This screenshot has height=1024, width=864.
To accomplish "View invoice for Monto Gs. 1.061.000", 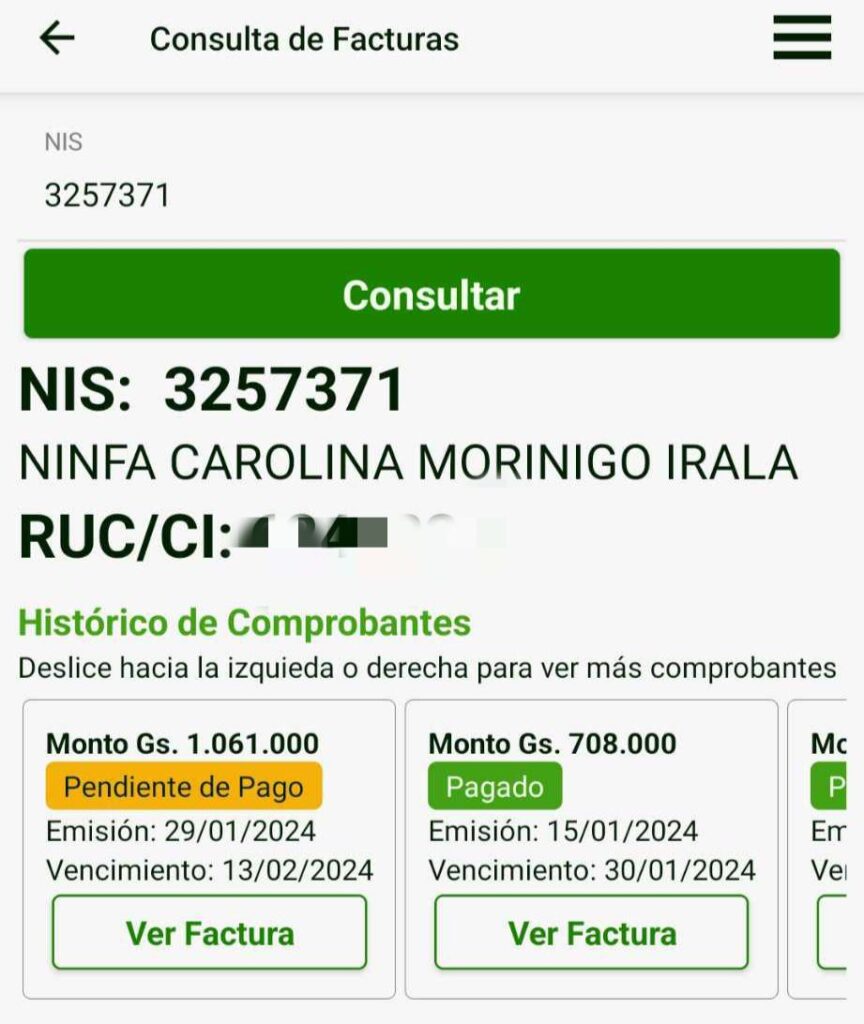I will (x=210, y=933).
